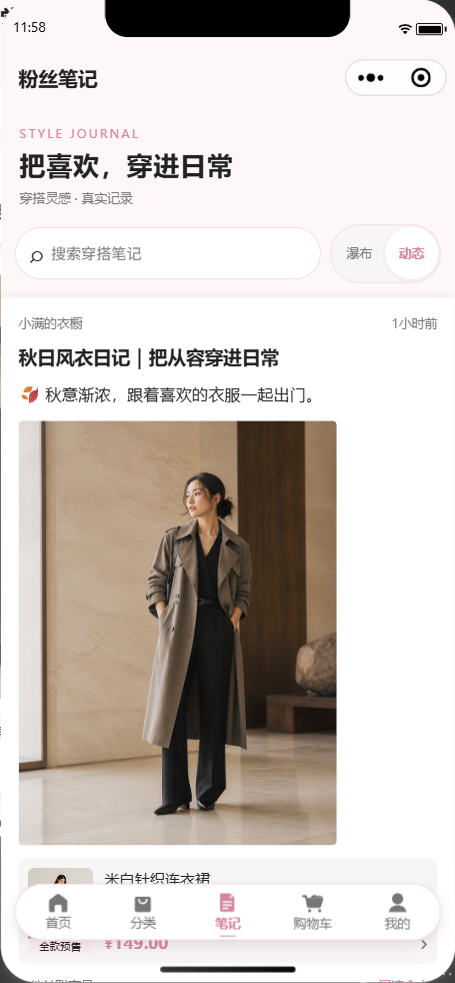Open the 秋日风衣日记 note title

coord(149,359)
